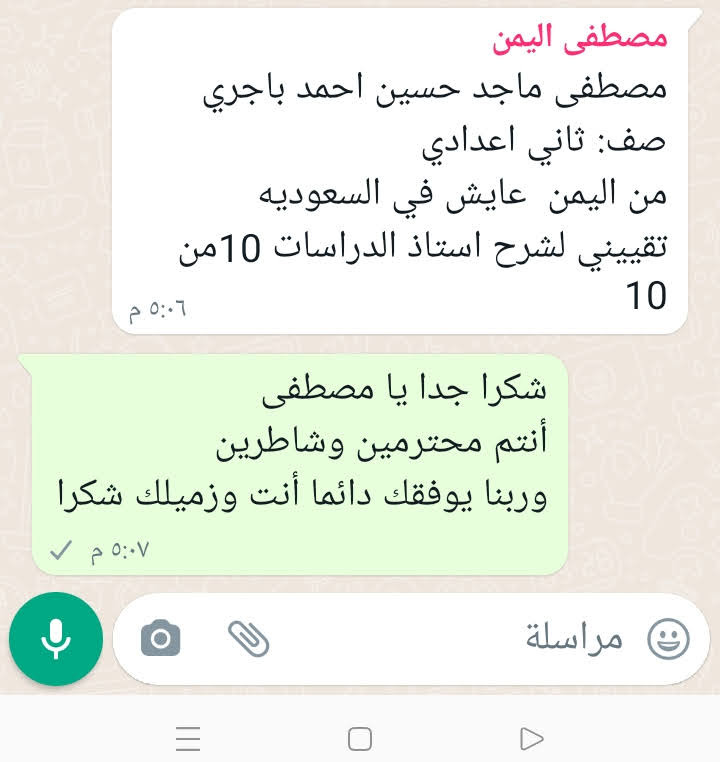
Task: Open sender name مصطفى اليمن
Action: (580, 39)
